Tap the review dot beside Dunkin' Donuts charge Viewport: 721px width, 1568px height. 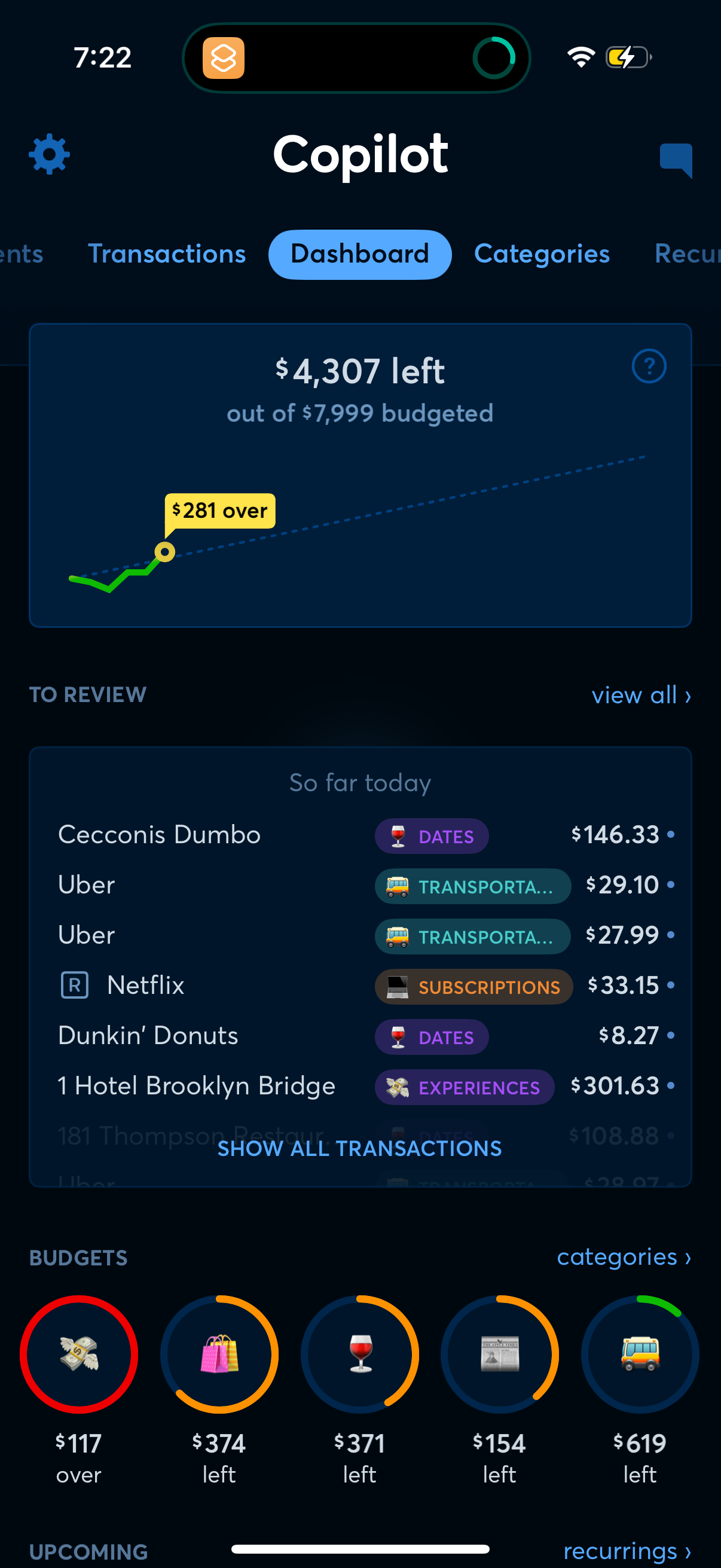[x=670, y=1036]
